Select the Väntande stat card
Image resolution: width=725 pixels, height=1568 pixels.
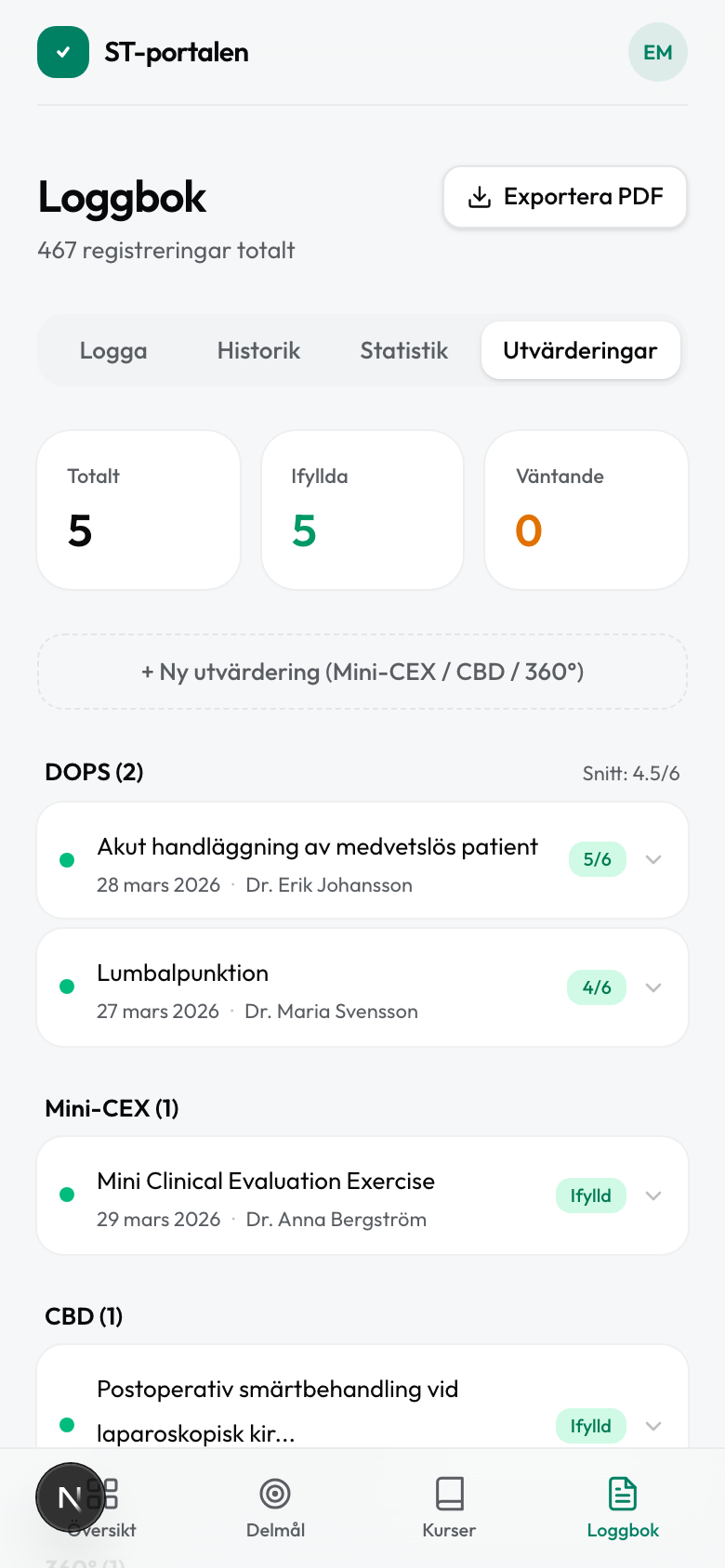click(x=586, y=509)
